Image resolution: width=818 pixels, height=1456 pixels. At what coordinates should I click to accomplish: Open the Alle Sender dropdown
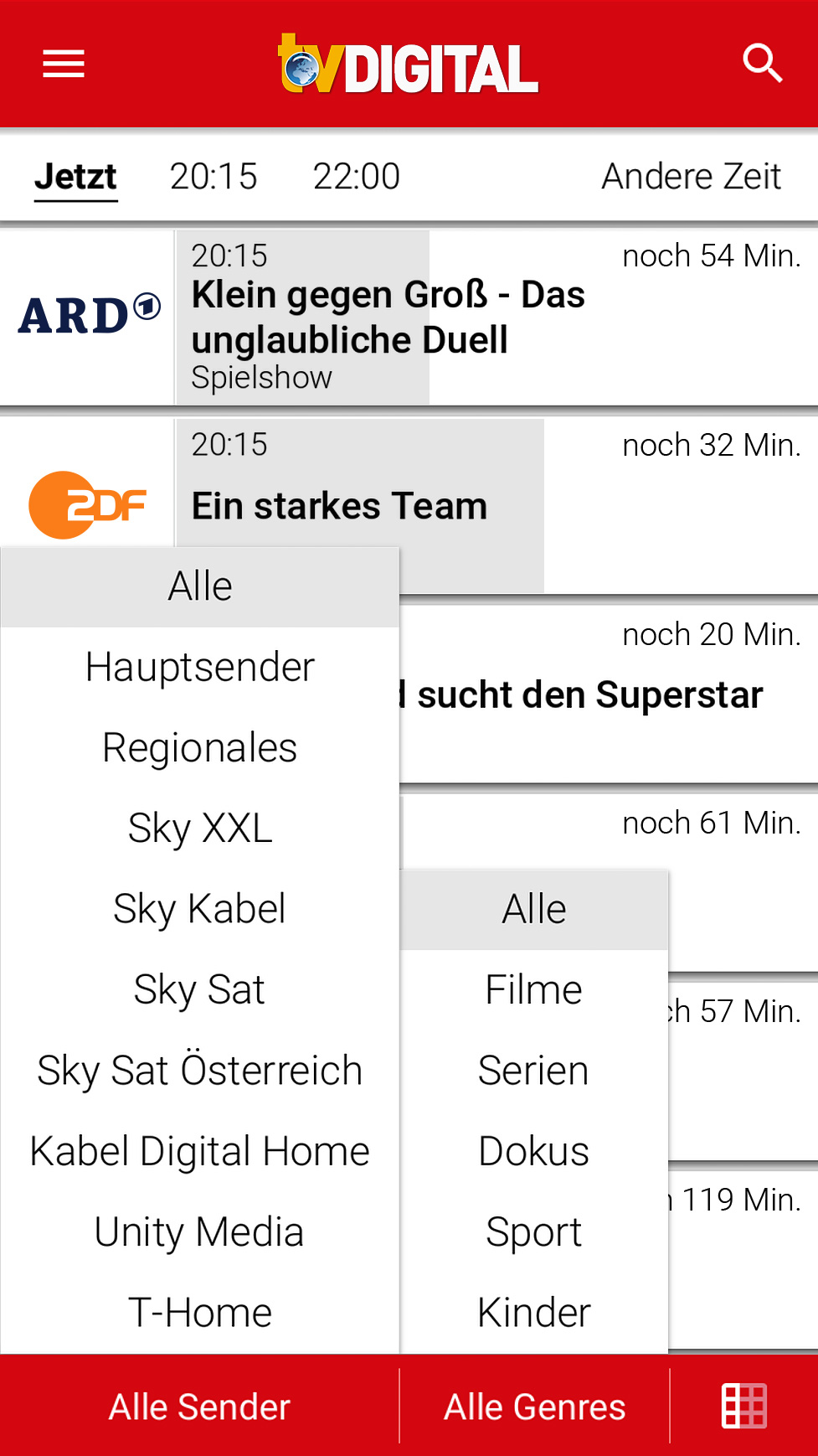pos(198,1407)
